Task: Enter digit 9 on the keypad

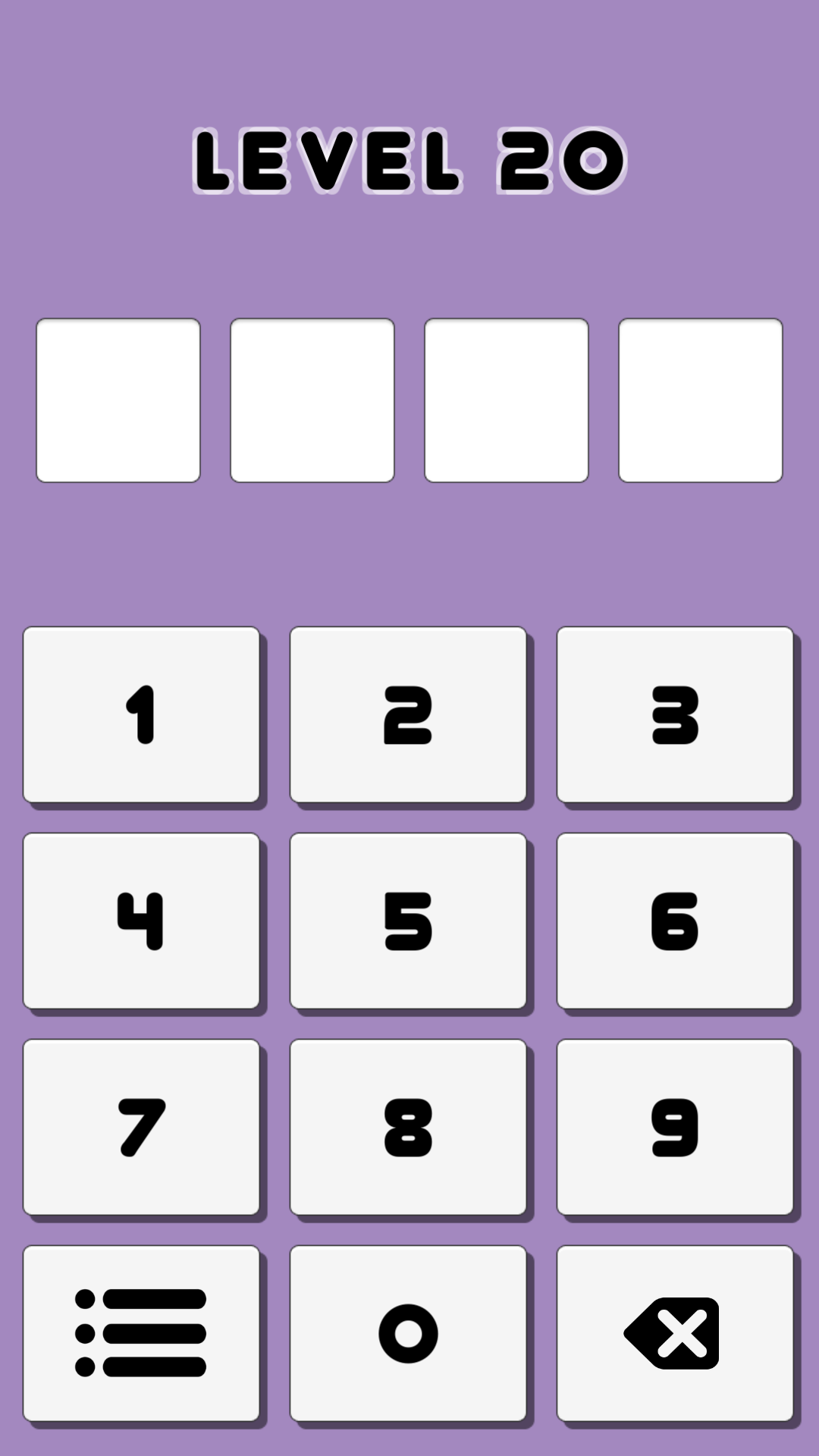Action: [675, 1127]
